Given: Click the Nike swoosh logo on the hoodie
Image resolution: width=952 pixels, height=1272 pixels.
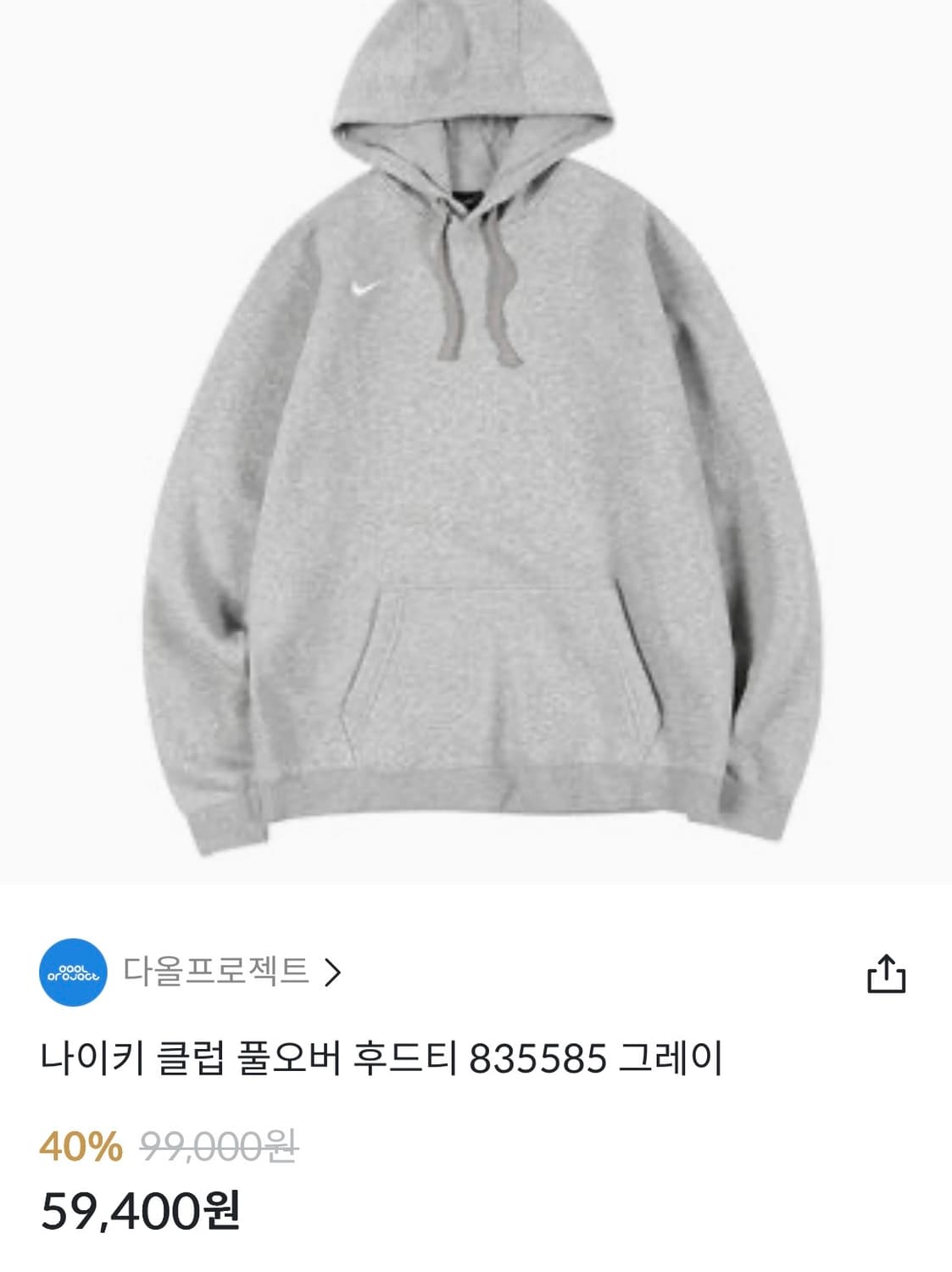Looking at the screenshot, I should pos(365,288).
